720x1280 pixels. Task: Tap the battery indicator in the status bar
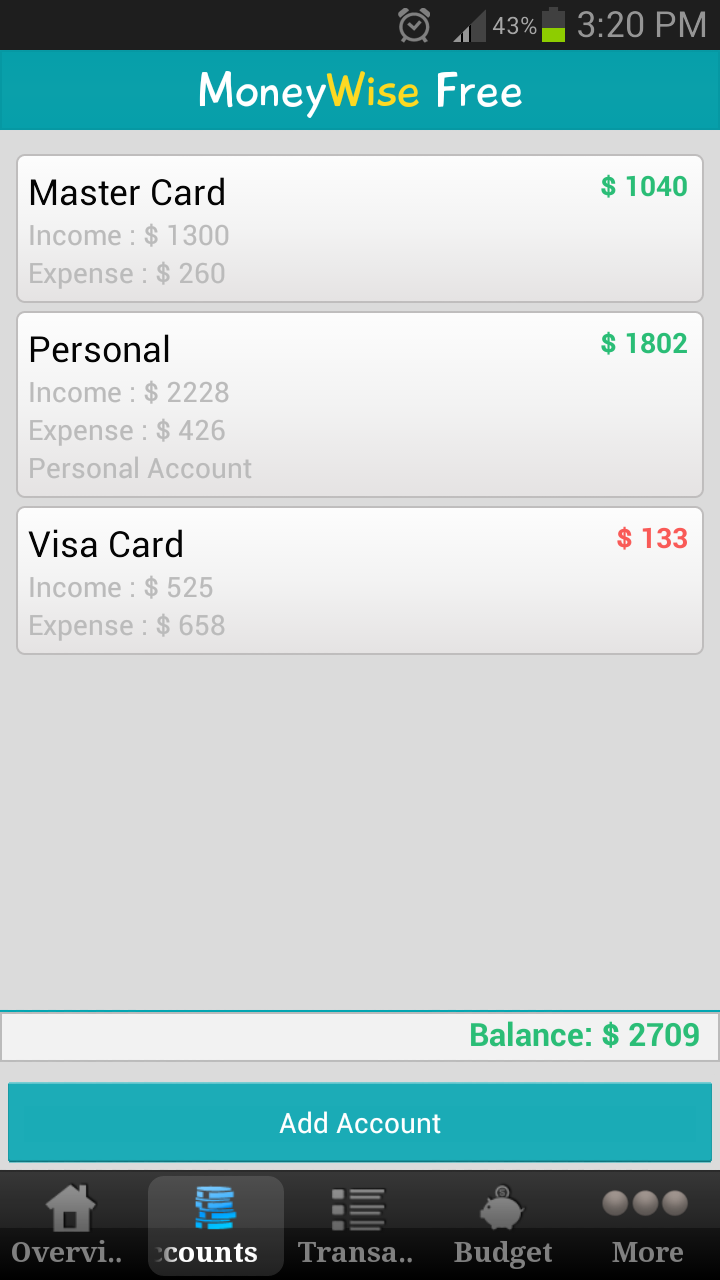tap(552, 24)
